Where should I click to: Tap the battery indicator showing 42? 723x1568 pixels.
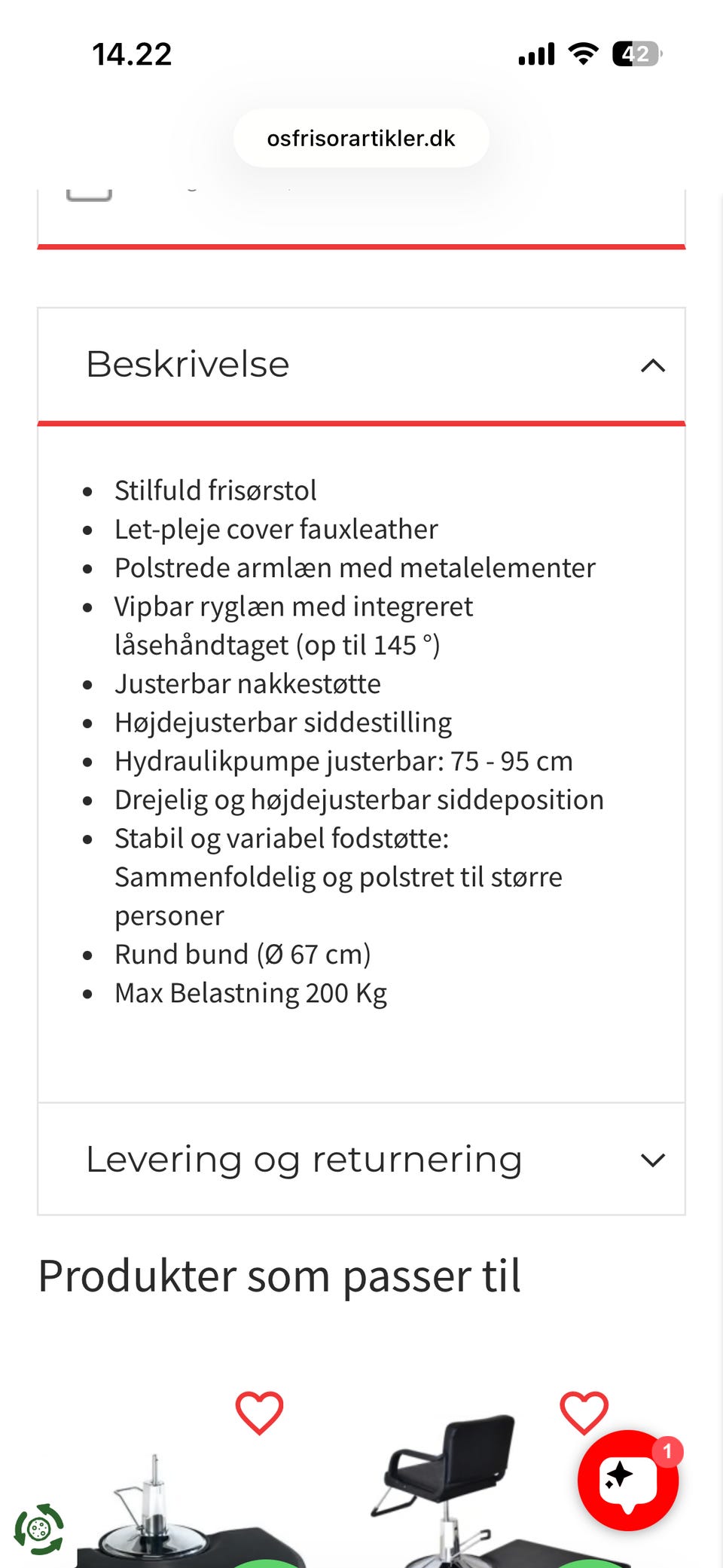(x=635, y=53)
